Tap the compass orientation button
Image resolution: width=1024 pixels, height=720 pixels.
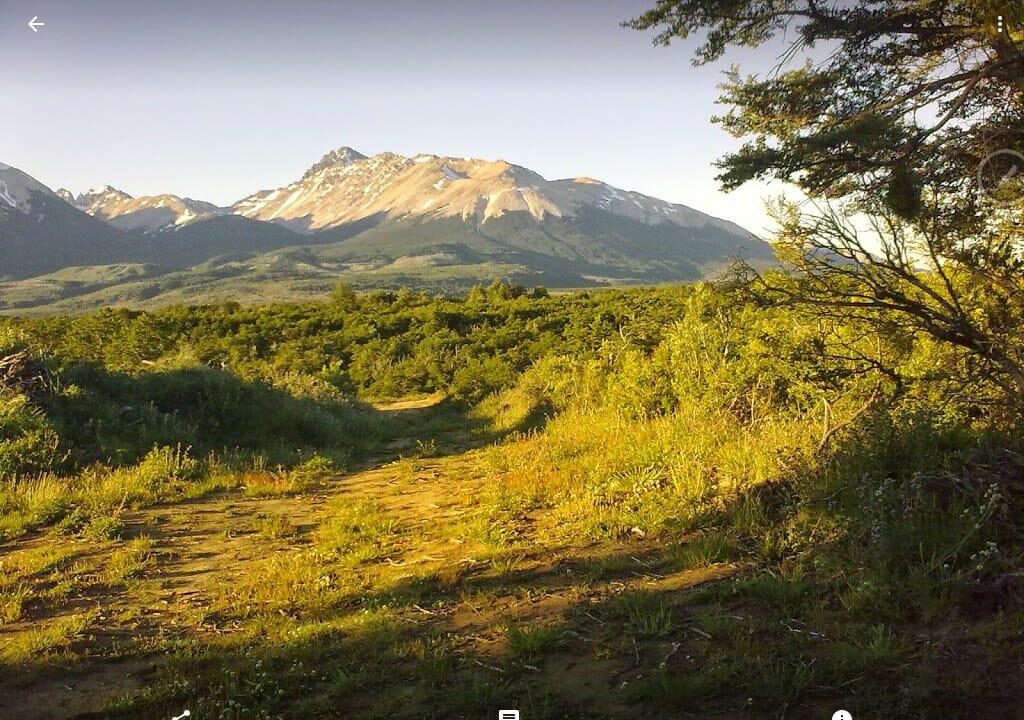pyautogui.click(x=1001, y=173)
